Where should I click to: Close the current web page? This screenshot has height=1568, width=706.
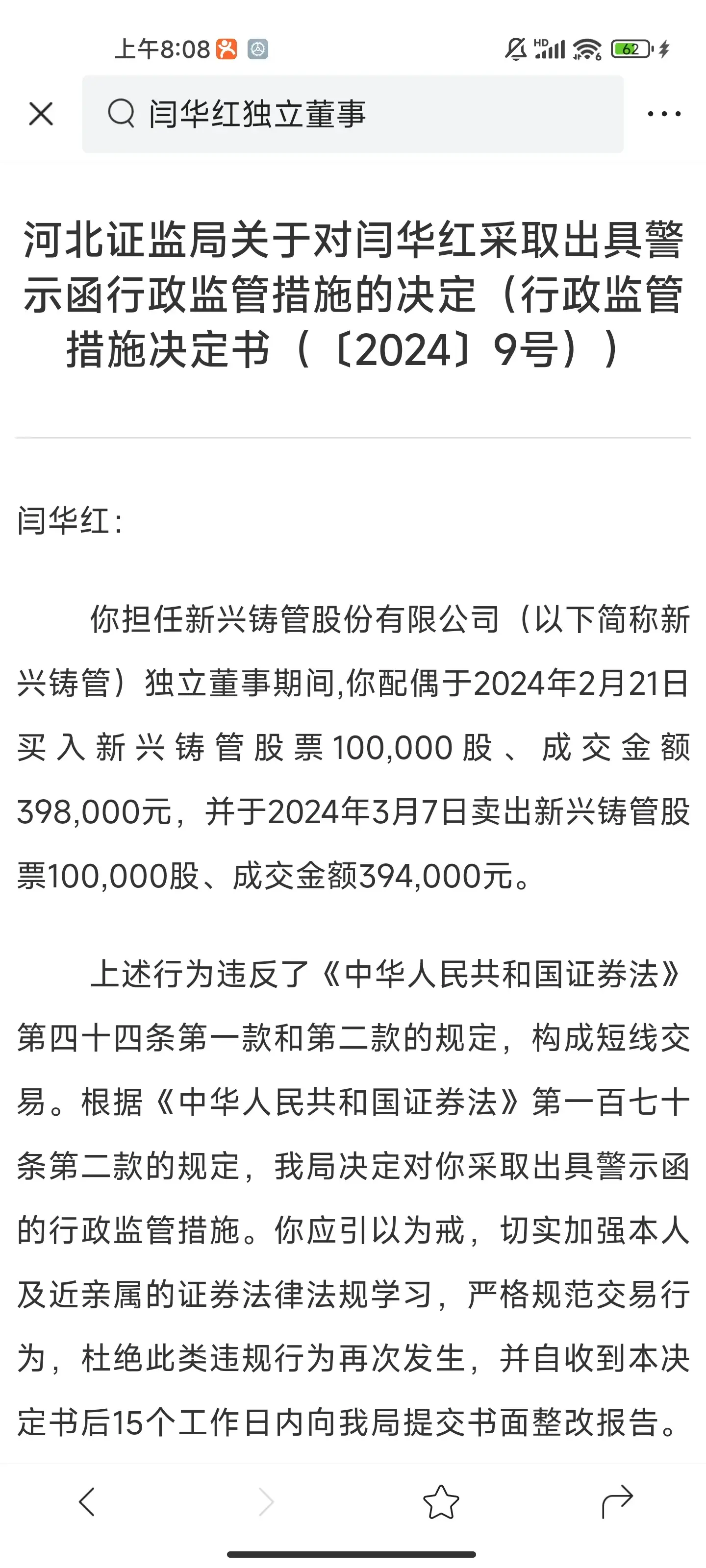[x=41, y=114]
